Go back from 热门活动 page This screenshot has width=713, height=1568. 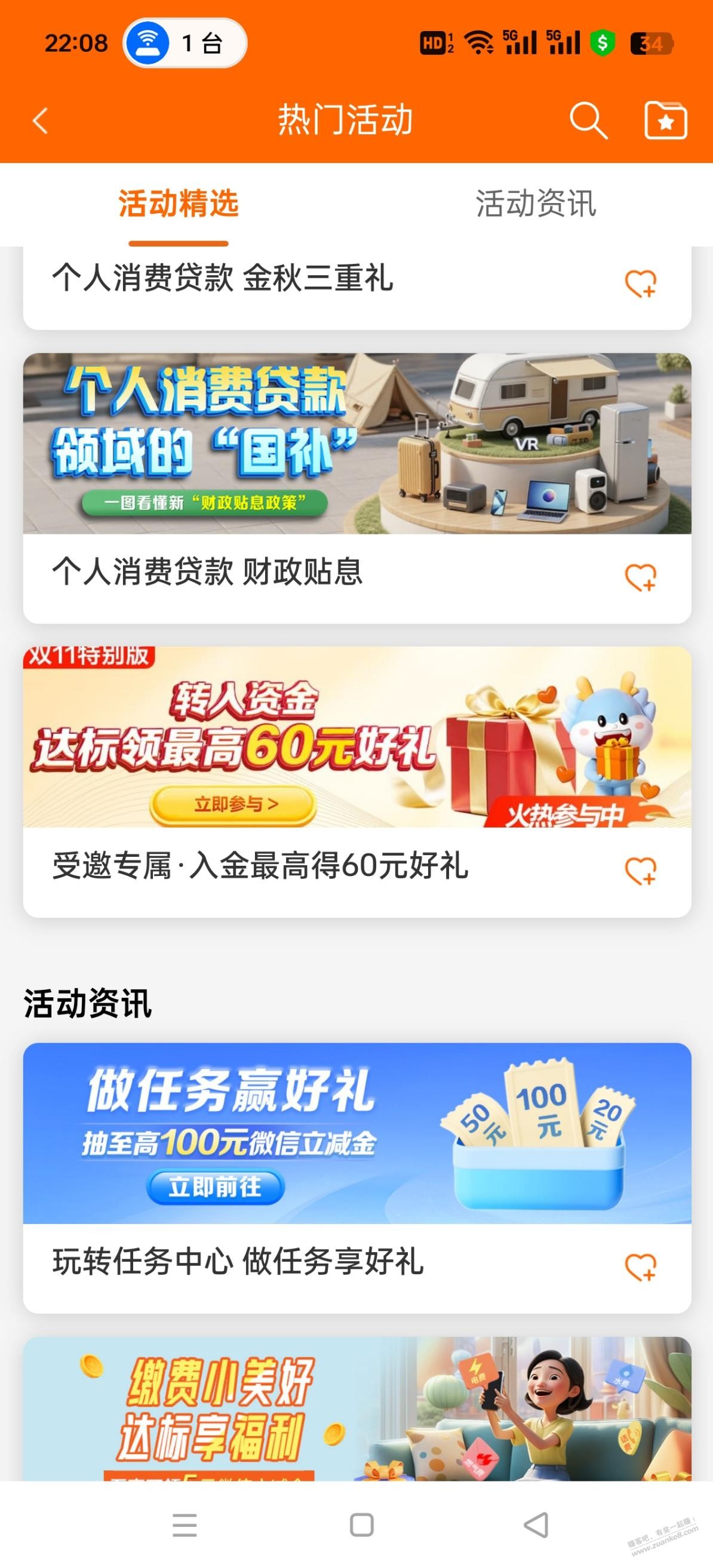tap(40, 121)
